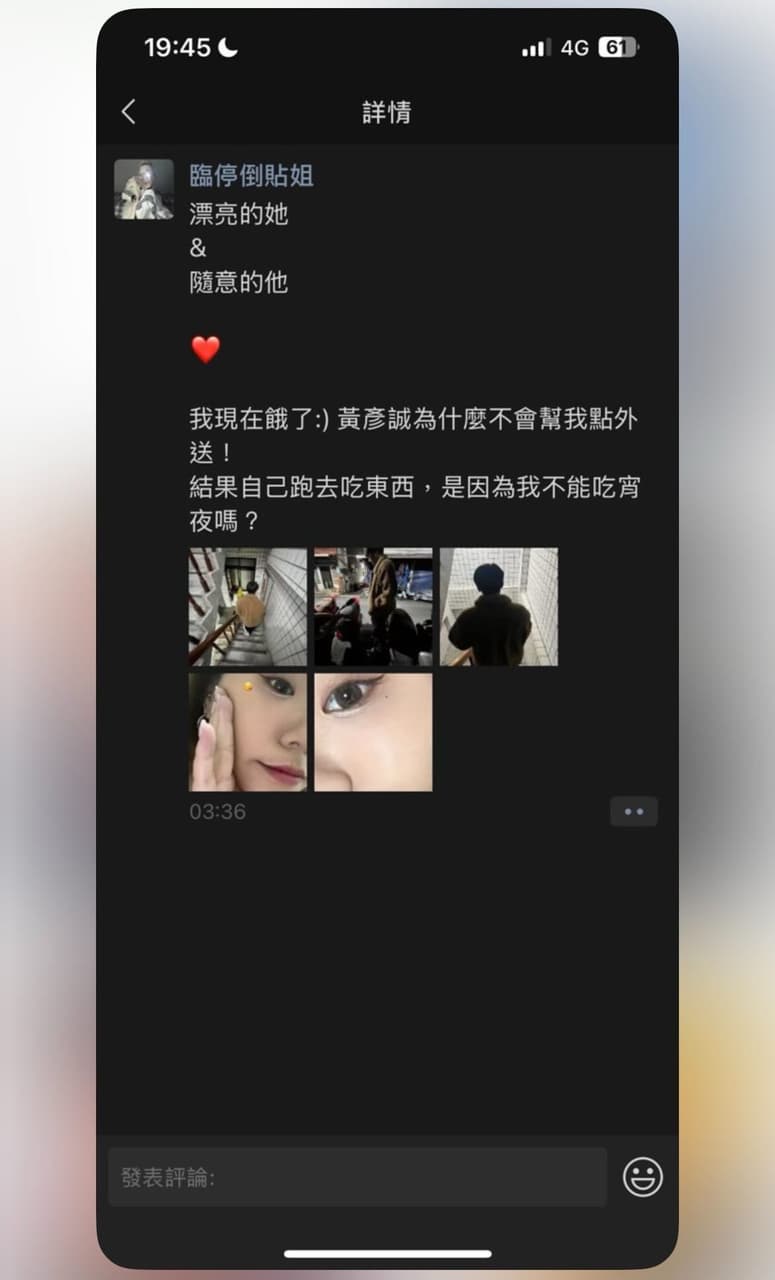Open the photo with parked scooters
This screenshot has height=1280, width=775.
(373, 606)
